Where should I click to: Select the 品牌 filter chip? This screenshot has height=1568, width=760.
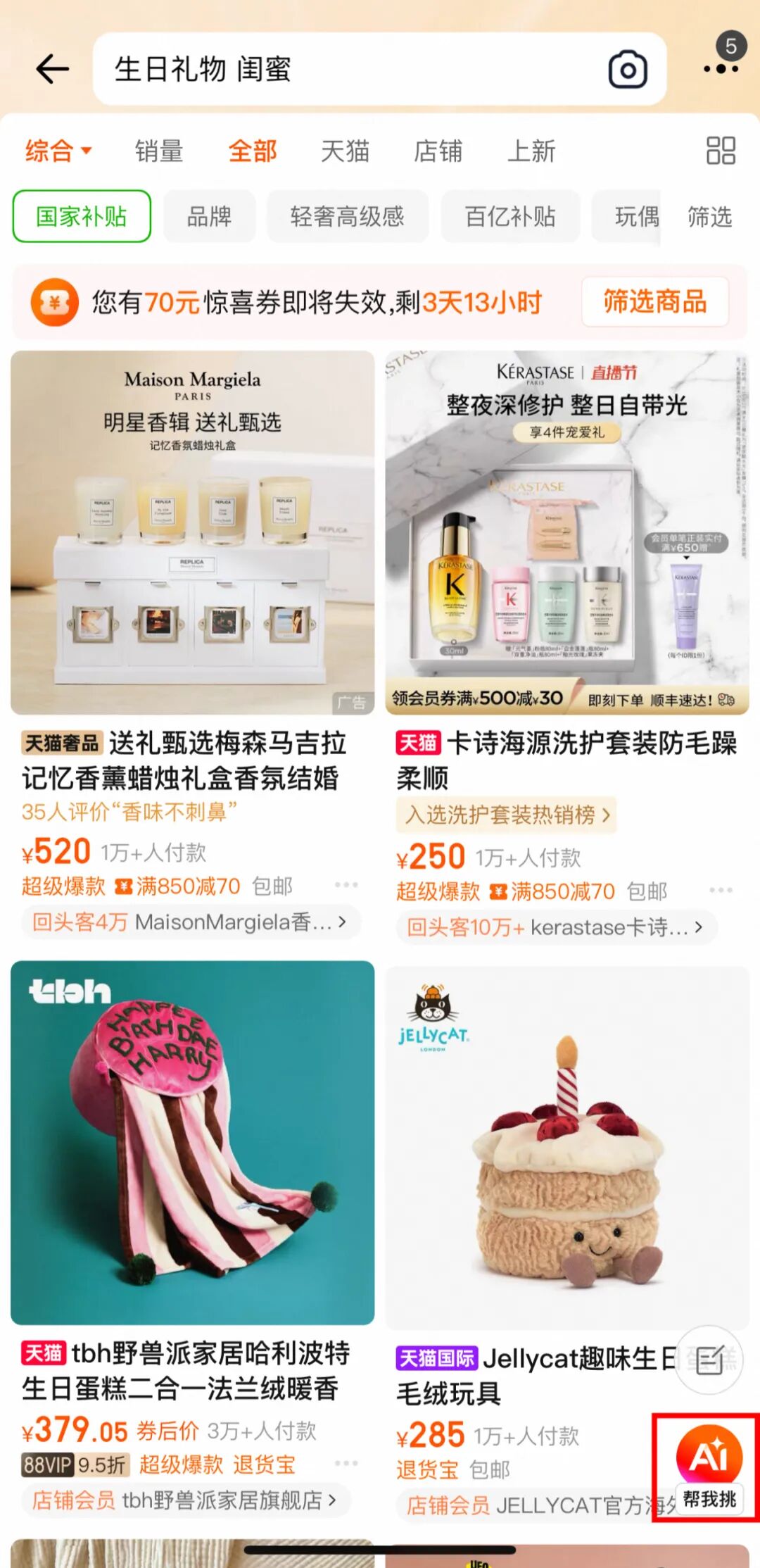point(209,216)
